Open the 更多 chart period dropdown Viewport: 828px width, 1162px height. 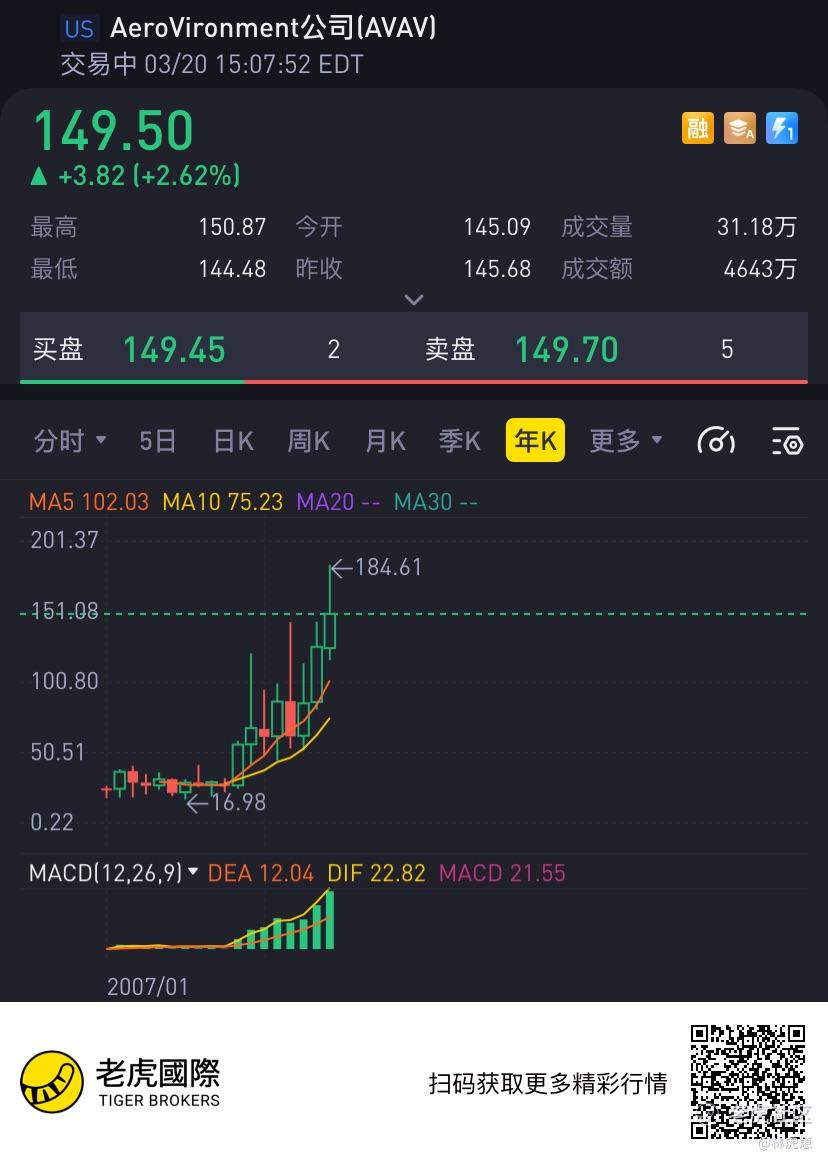coord(625,441)
